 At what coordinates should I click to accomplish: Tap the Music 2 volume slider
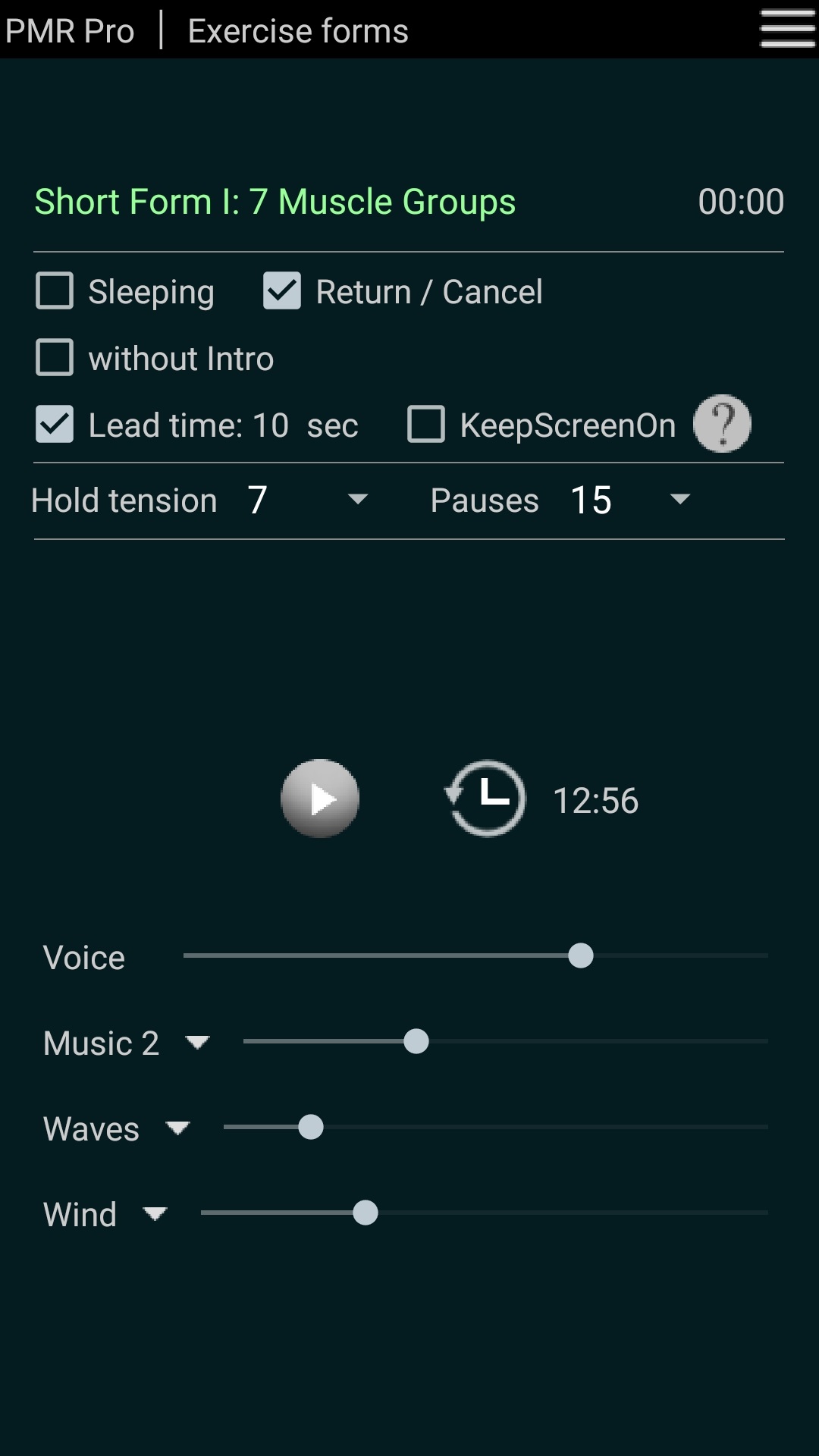click(505, 1042)
